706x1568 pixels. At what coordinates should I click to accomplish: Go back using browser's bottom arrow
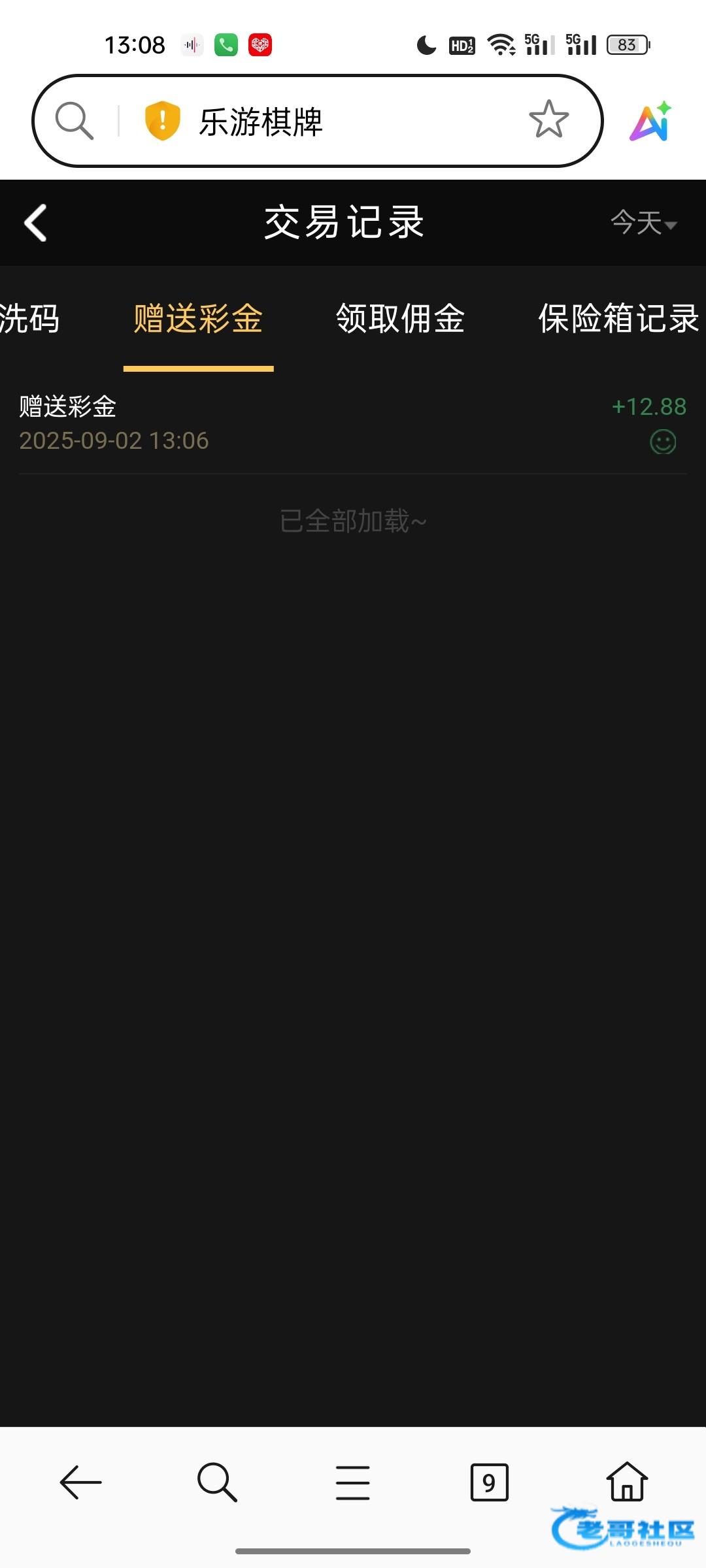[81, 1482]
